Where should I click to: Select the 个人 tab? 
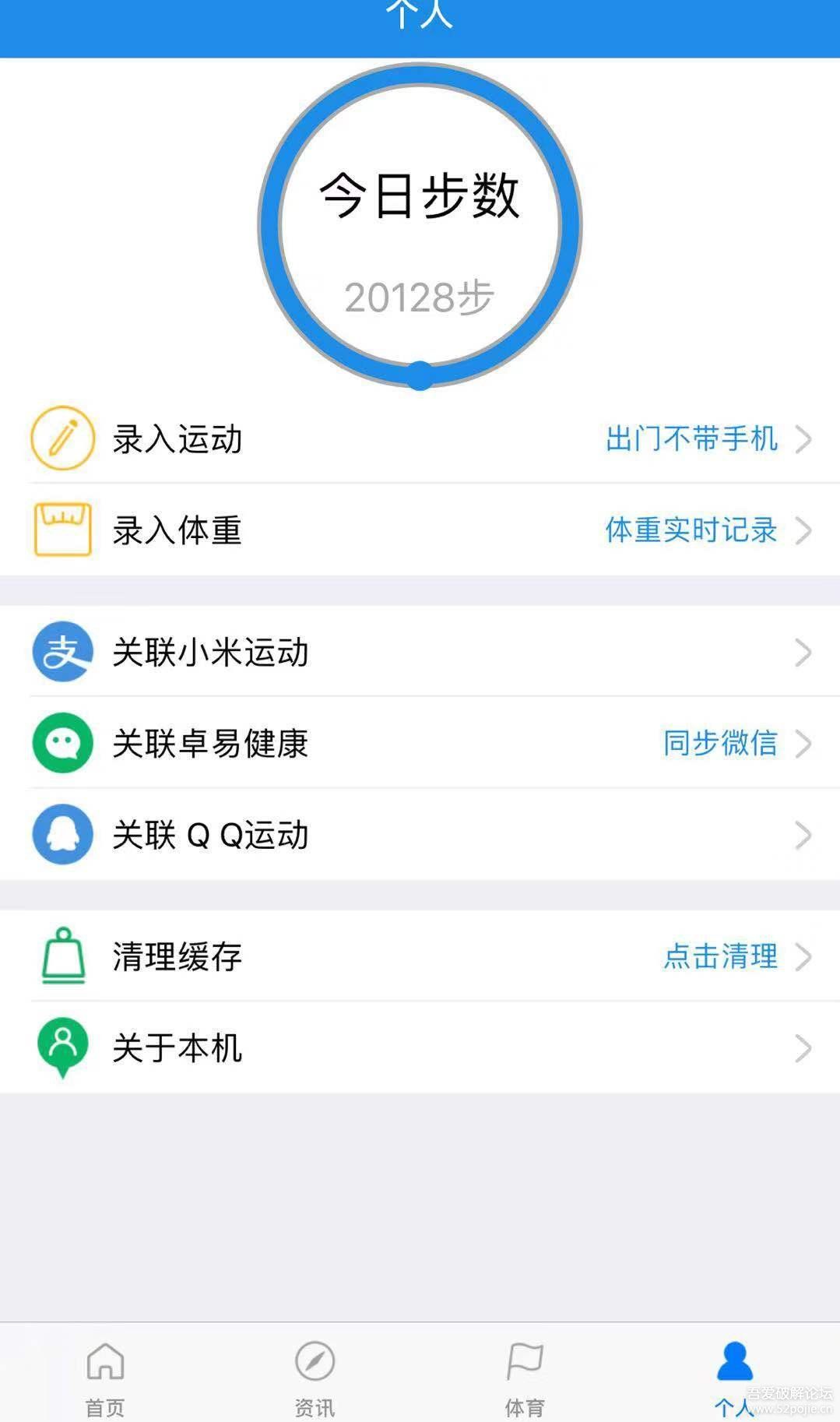pyautogui.click(x=734, y=1378)
